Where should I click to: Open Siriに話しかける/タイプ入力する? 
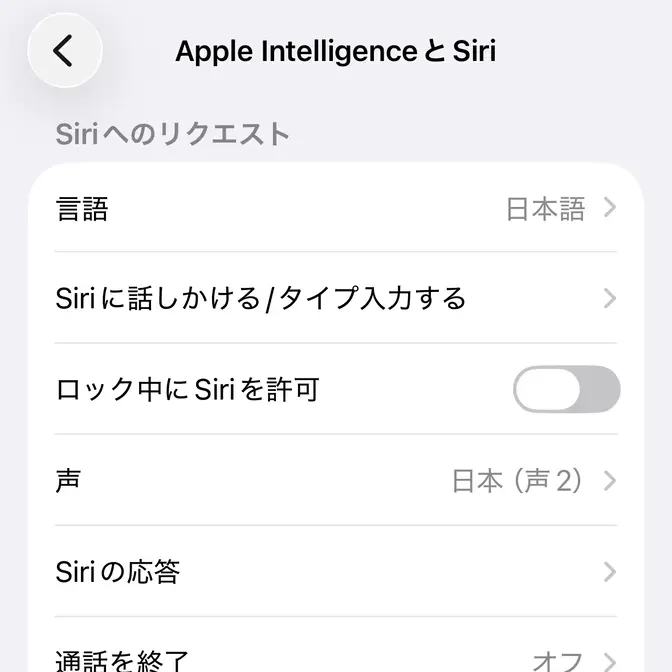point(336,298)
